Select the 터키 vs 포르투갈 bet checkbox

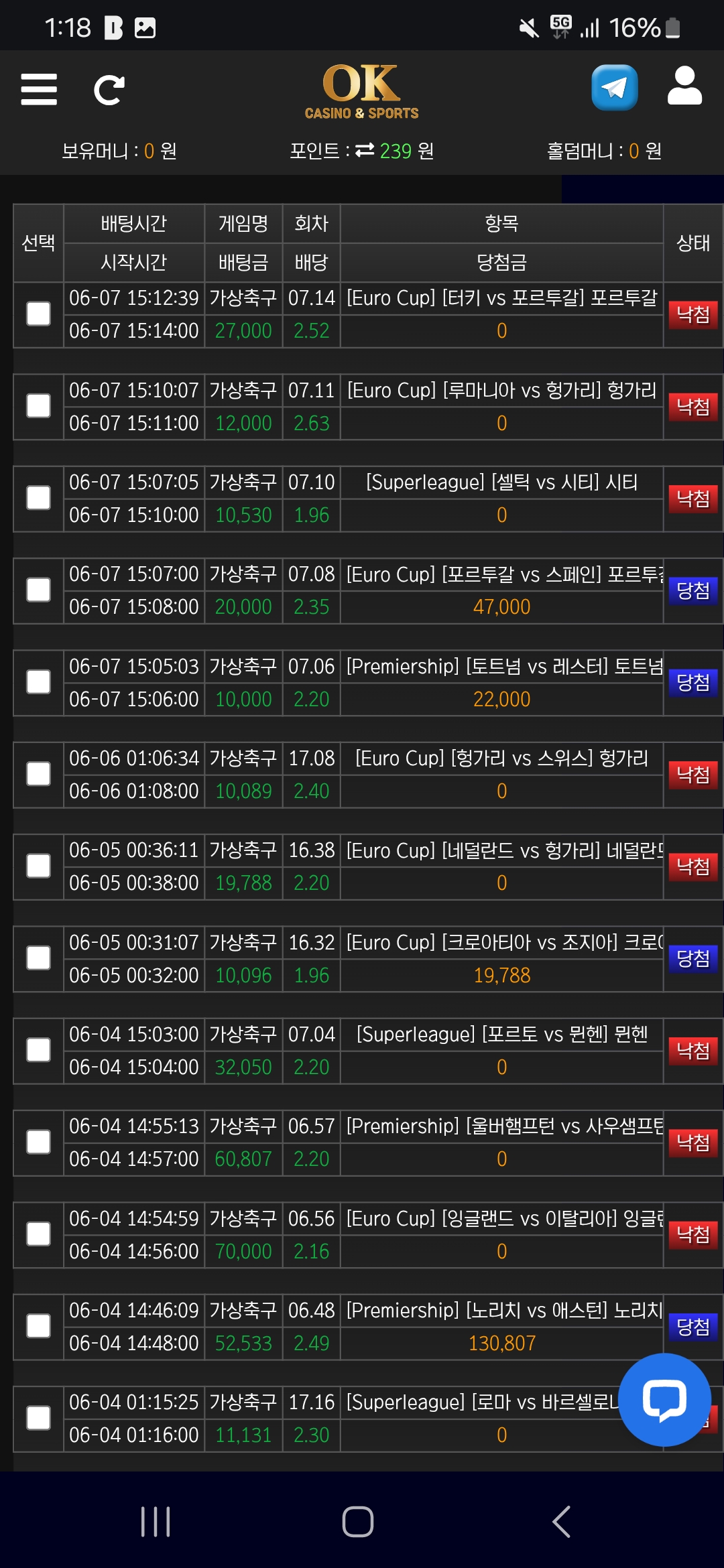[x=38, y=314]
